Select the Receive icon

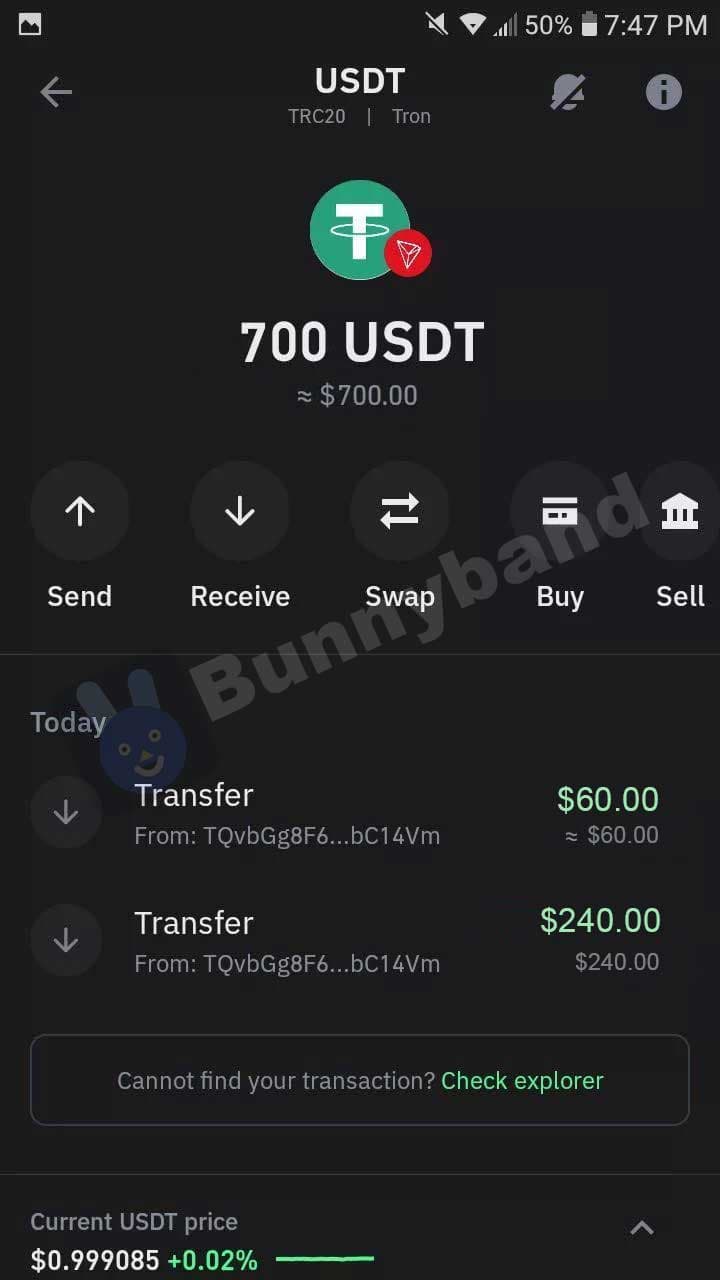tap(240, 511)
